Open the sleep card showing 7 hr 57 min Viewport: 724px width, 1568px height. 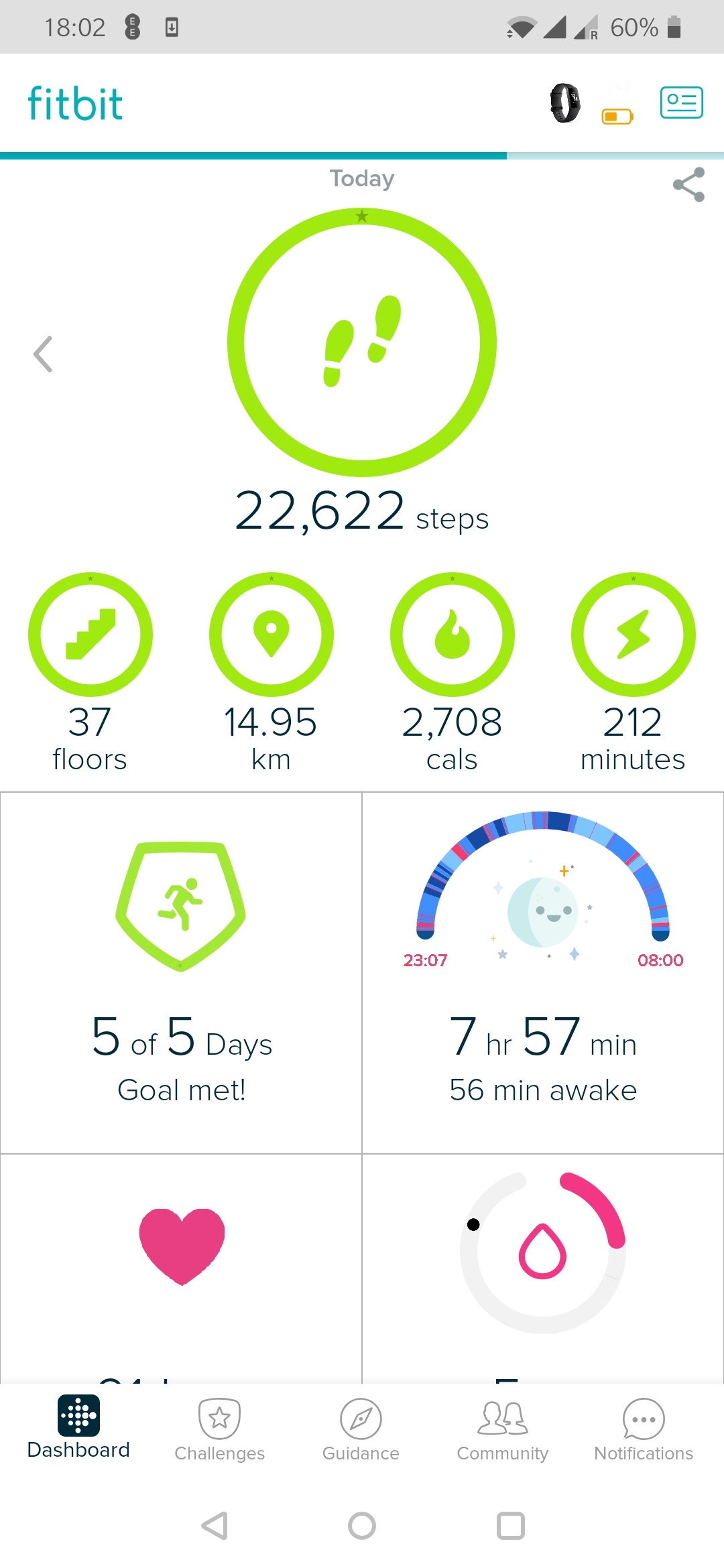(543, 972)
